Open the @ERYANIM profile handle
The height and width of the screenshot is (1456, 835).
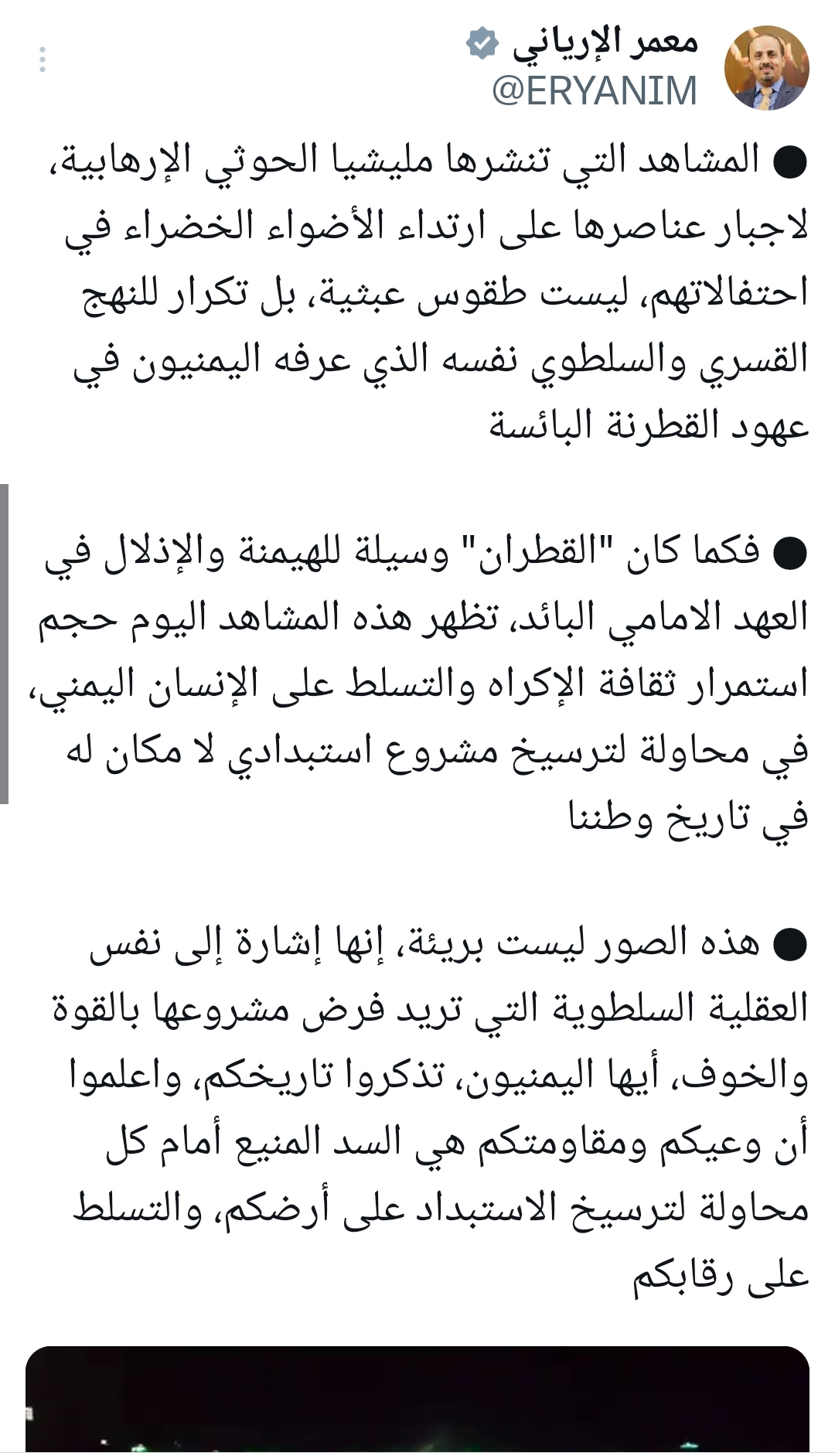595,90
